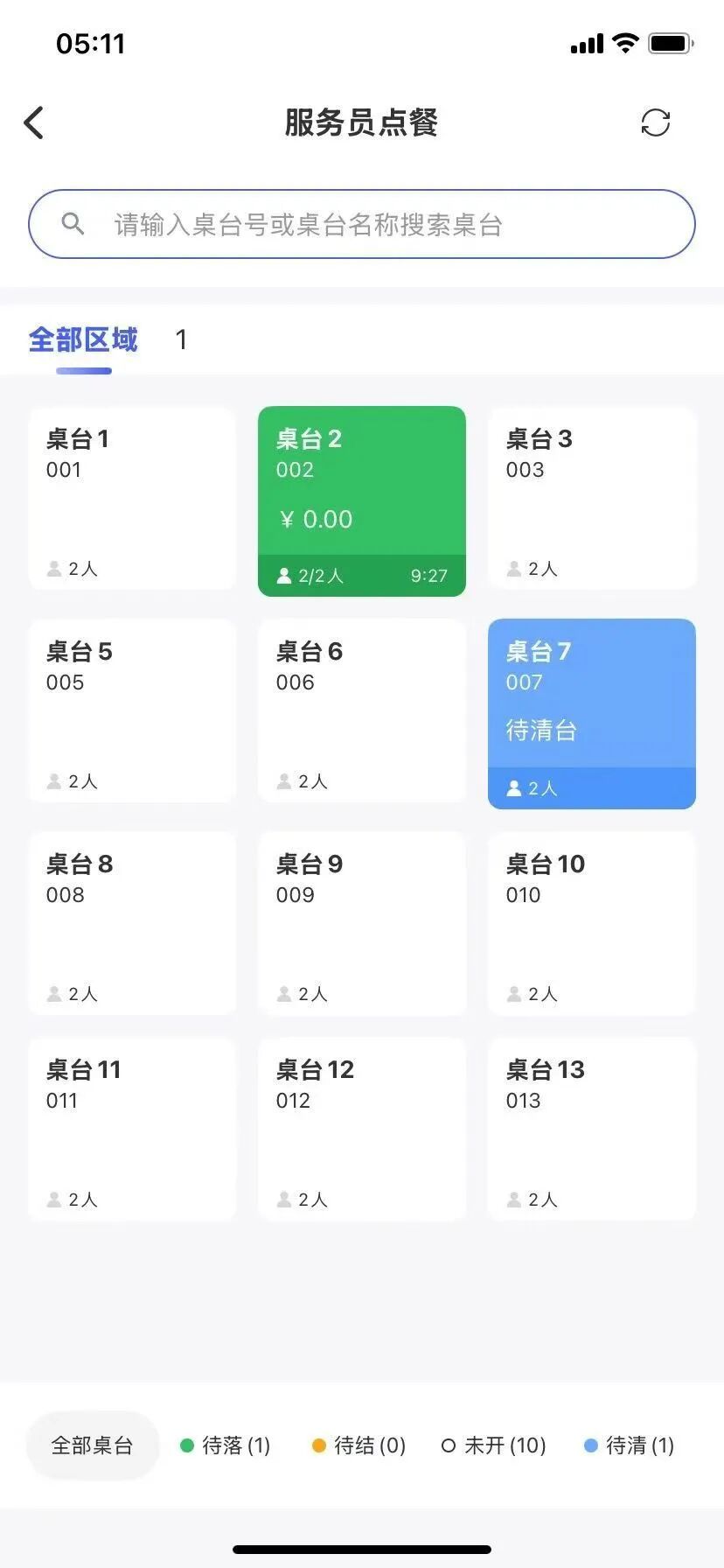724x1568 pixels.
Task: Click the person icon on 桌台13 card
Action: point(512,1199)
